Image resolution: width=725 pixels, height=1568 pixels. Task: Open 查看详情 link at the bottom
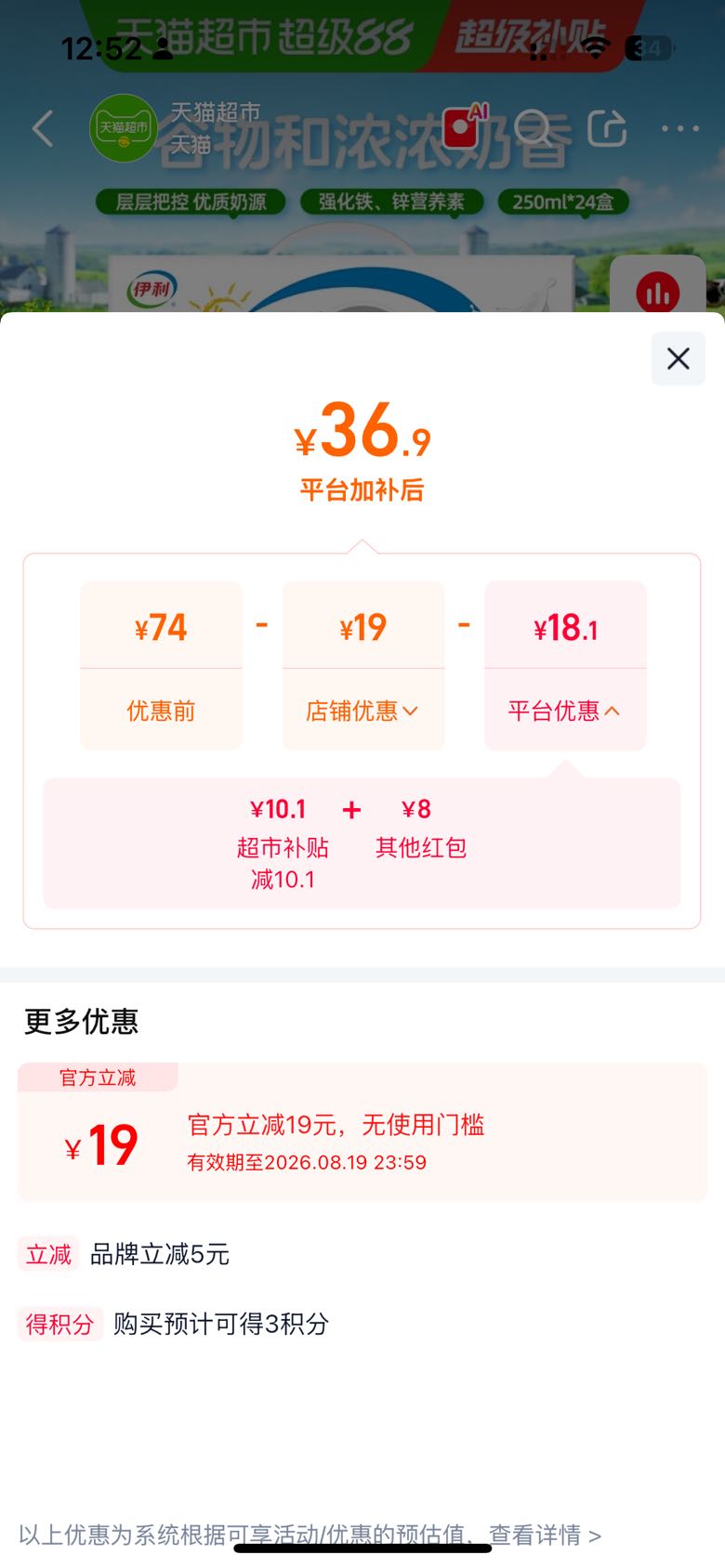(546, 1535)
